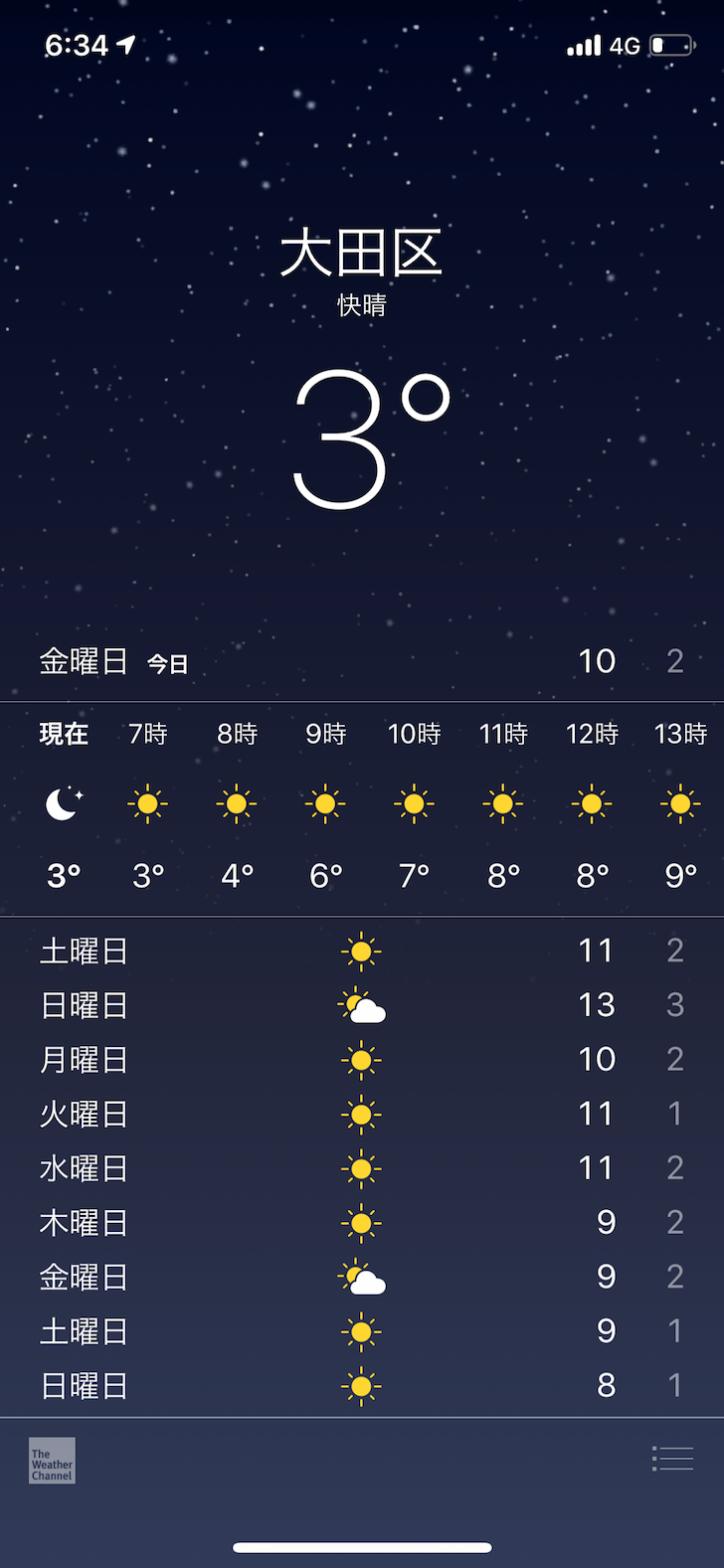Open The Weather Channel link

tap(52, 1461)
